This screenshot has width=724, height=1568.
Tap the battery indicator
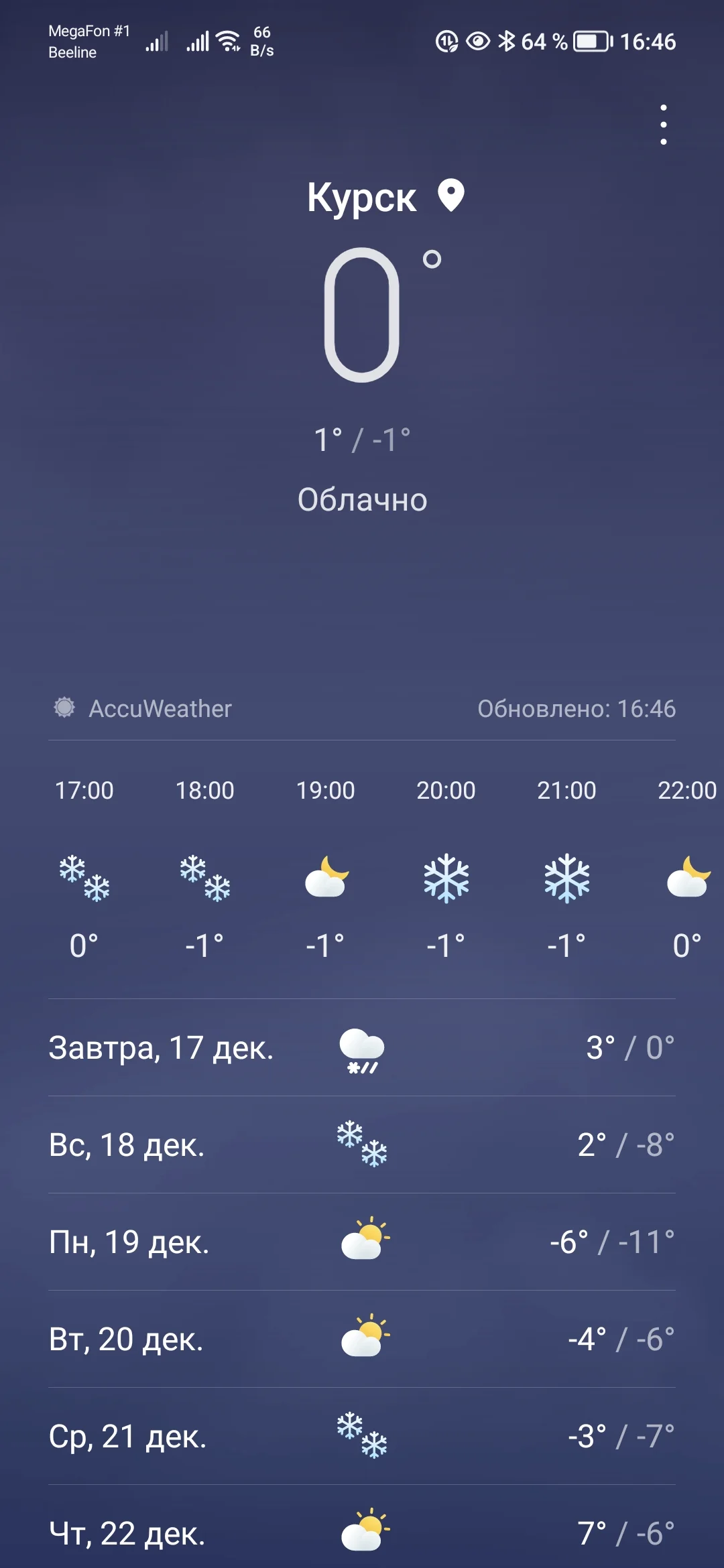pyautogui.click(x=593, y=42)
